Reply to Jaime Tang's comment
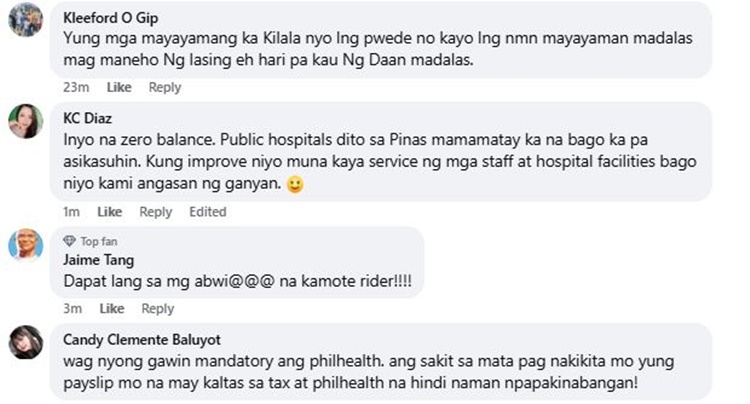 [157, 308]
